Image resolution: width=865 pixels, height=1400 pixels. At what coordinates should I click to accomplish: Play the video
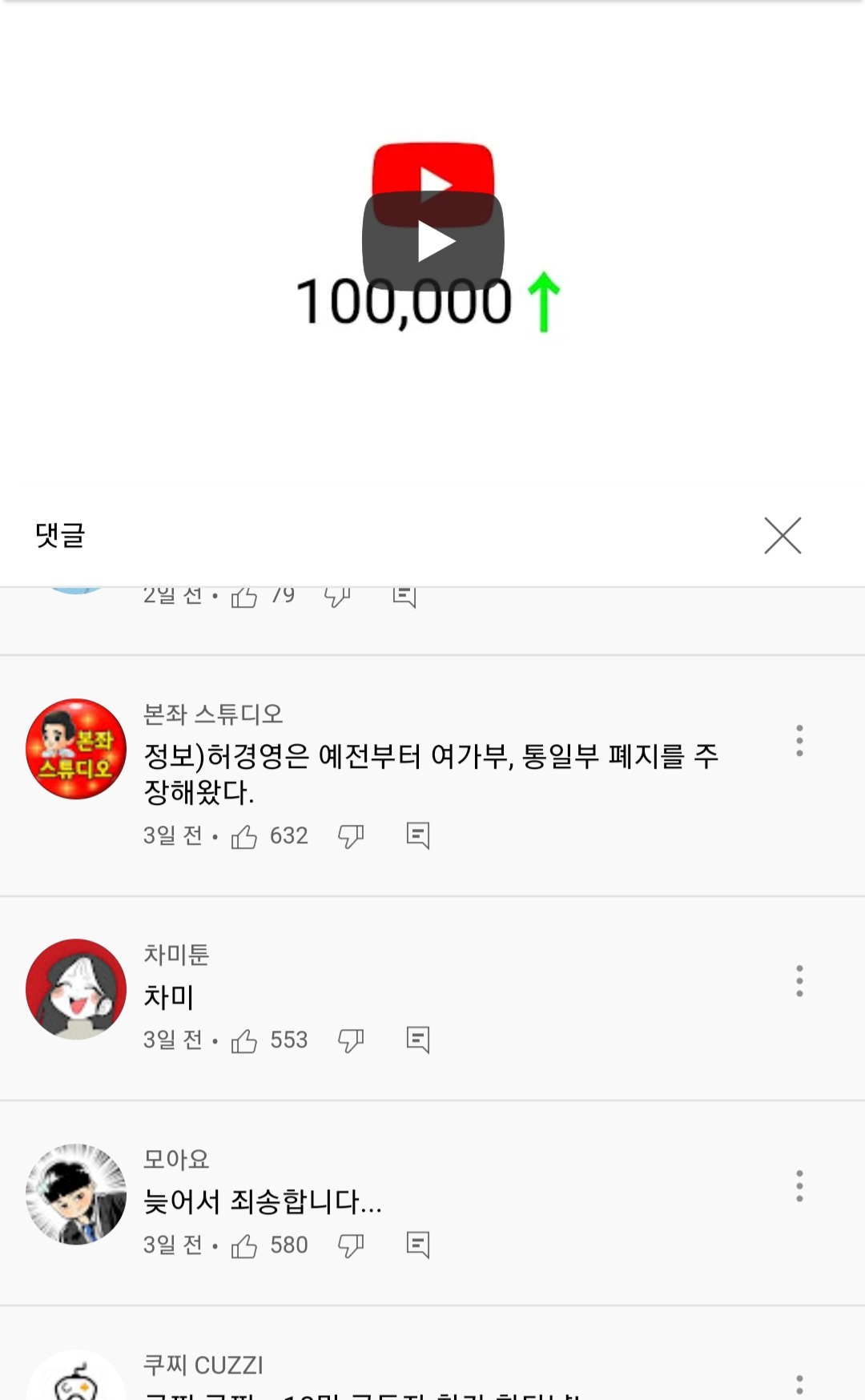click(433, 241)
